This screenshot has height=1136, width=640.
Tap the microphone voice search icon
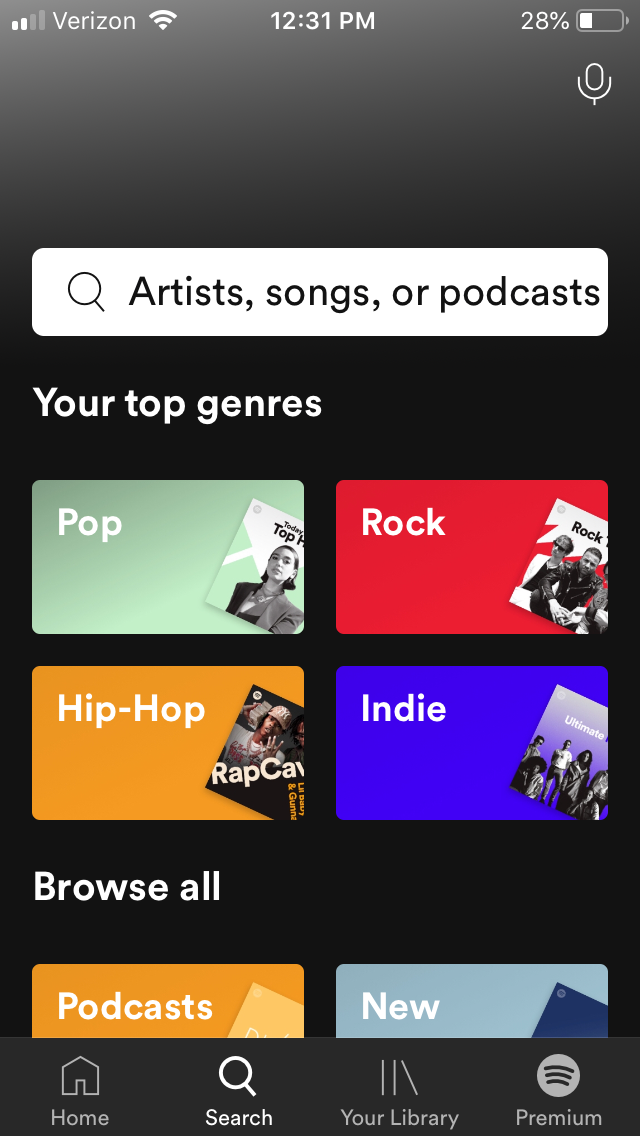coord(594,84)
